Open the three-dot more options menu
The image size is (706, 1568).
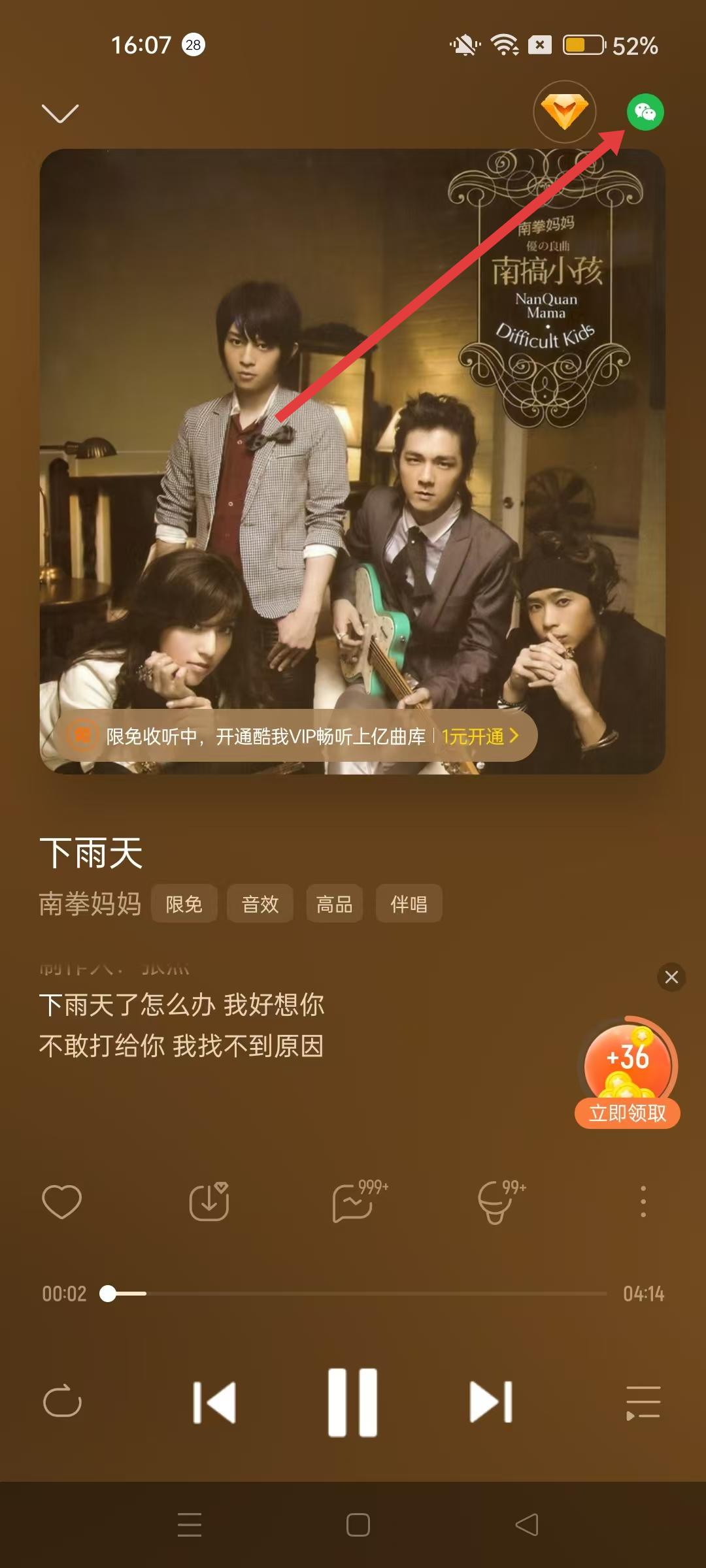click(x=643, y=1201)
